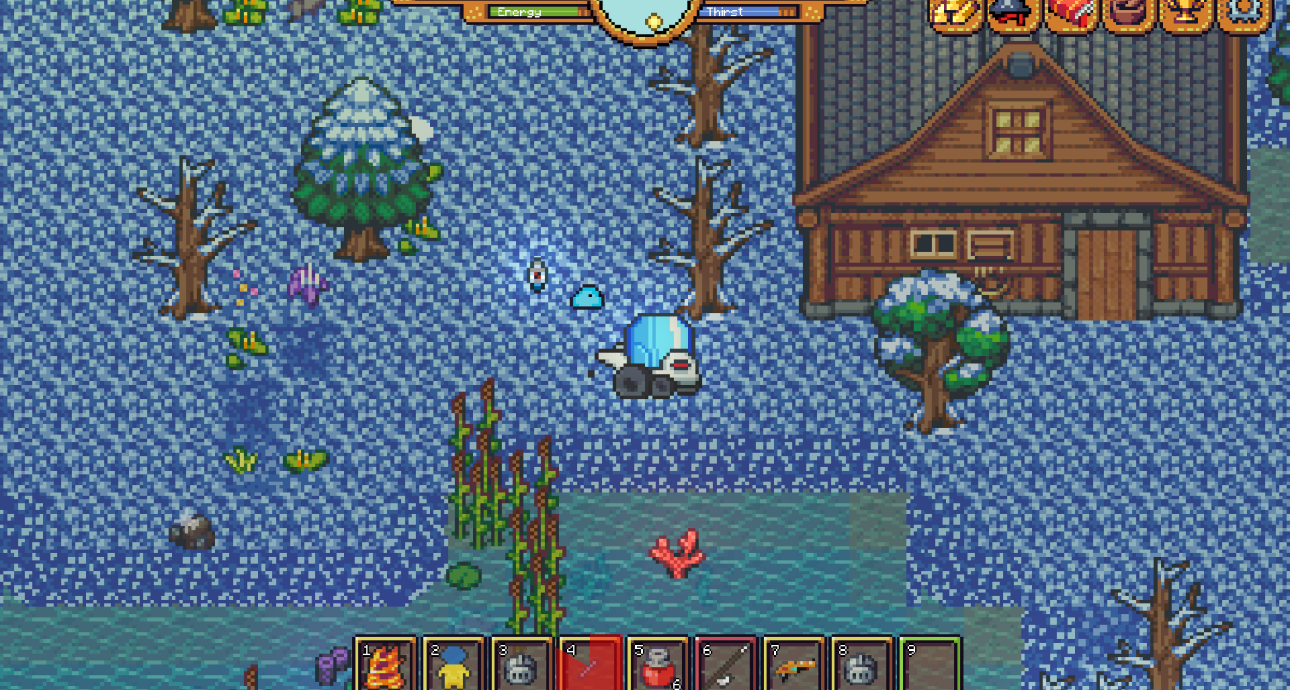Select hotbar slot 2 with the yellow figure
1290x690 pixels.
(x=453, y=665)
